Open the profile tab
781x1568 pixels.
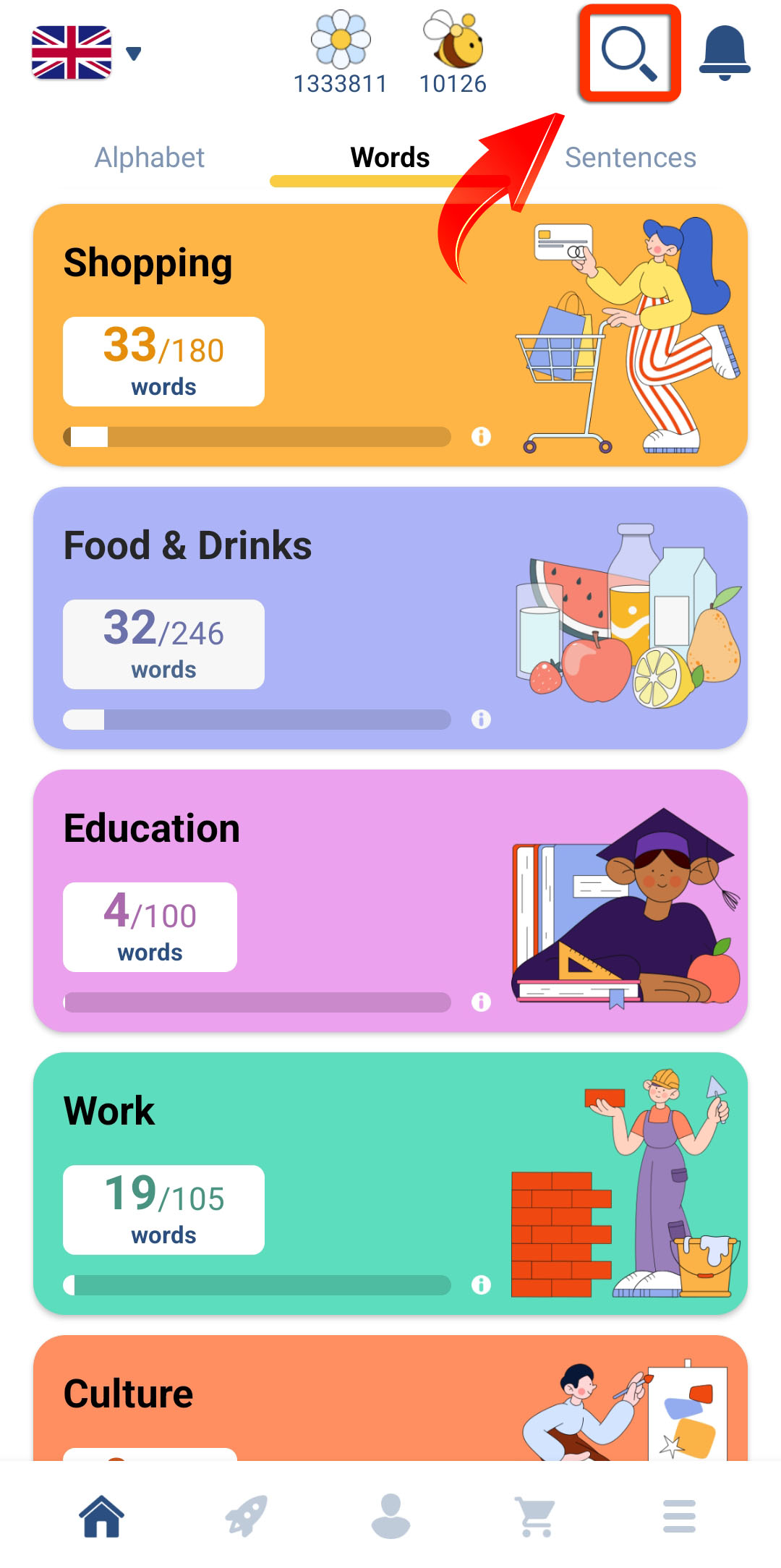click(390, 1515)
